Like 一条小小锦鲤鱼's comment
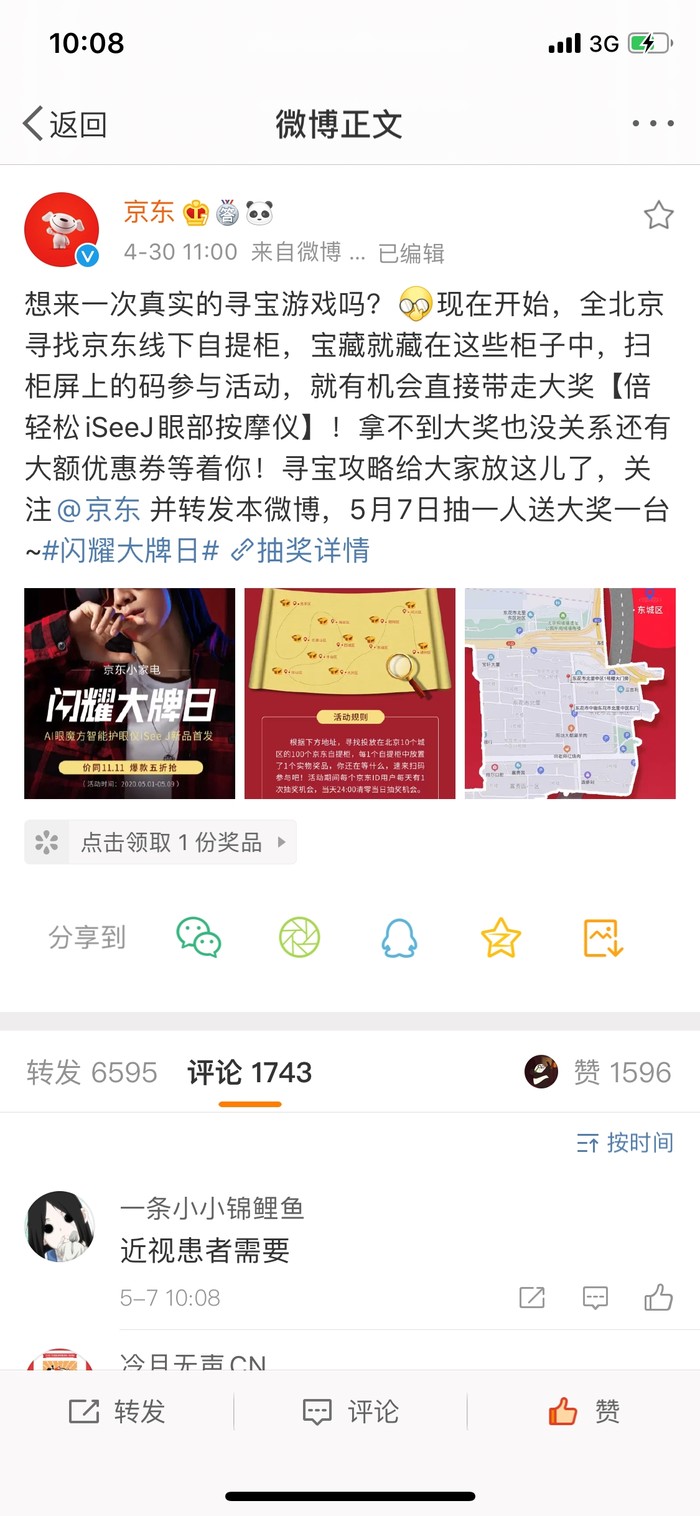This screenshot has height=1516, width=700. [658, 1297]
